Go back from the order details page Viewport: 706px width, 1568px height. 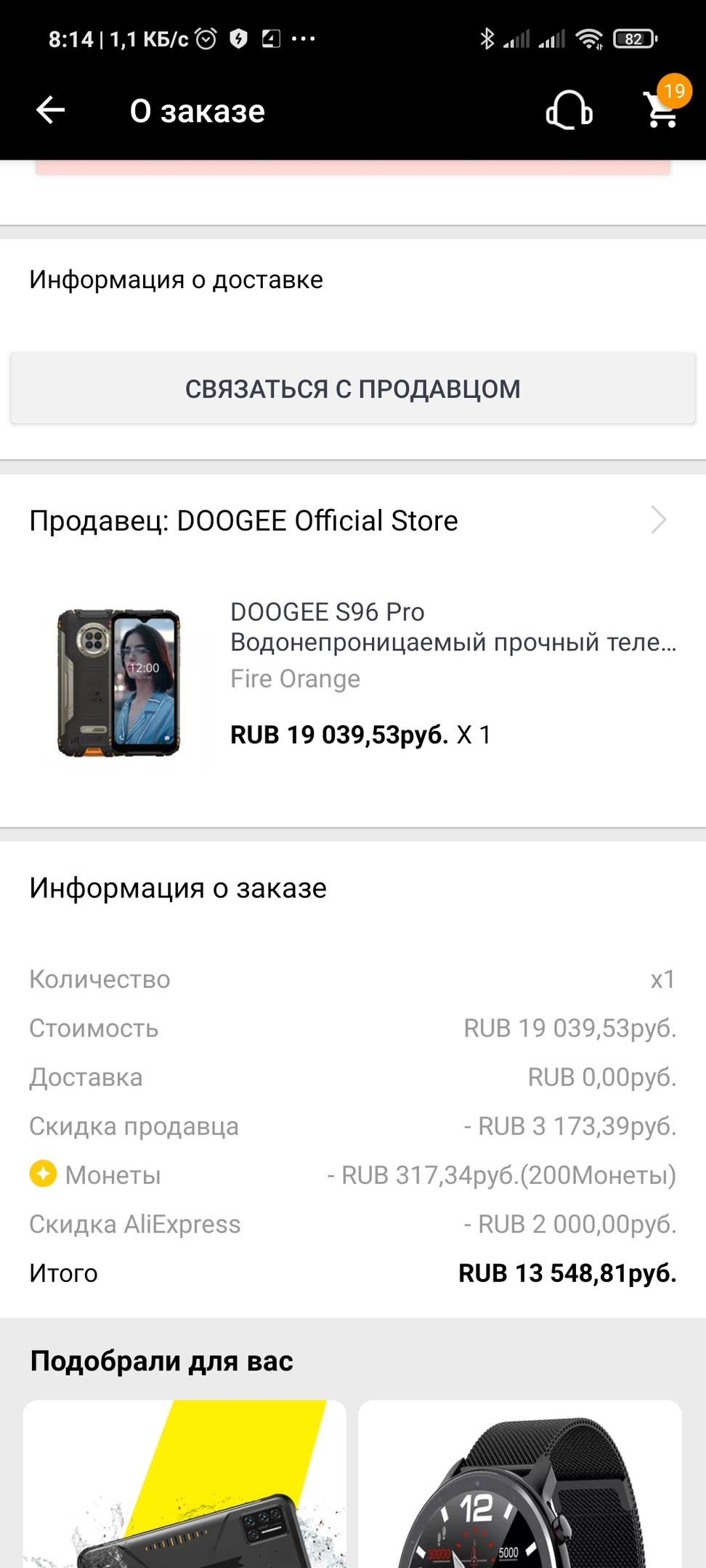tap(51, 111)
